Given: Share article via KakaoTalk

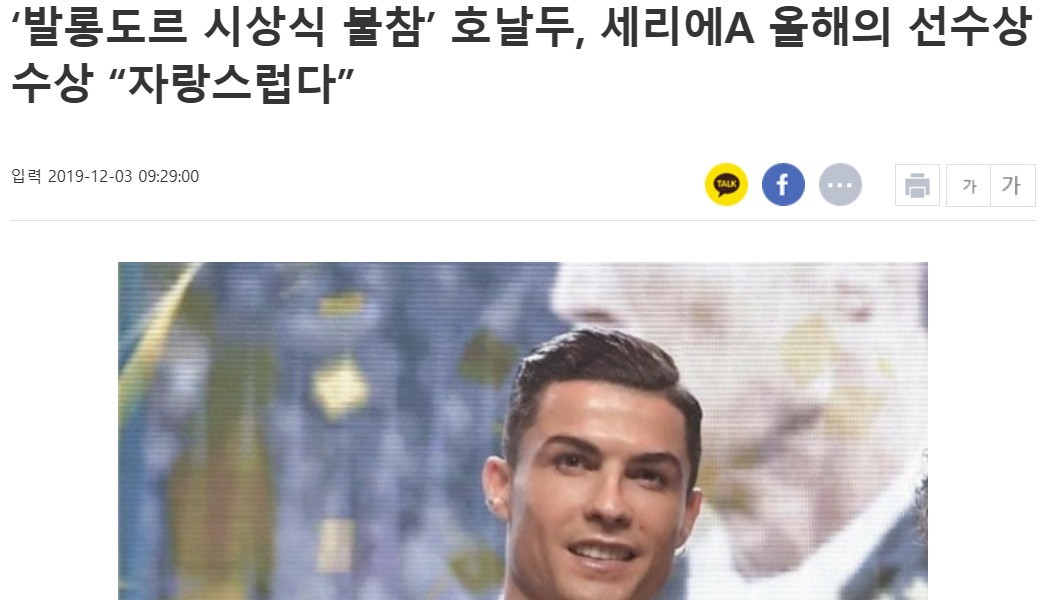Looking at the screenshot, I should [726, 185].
